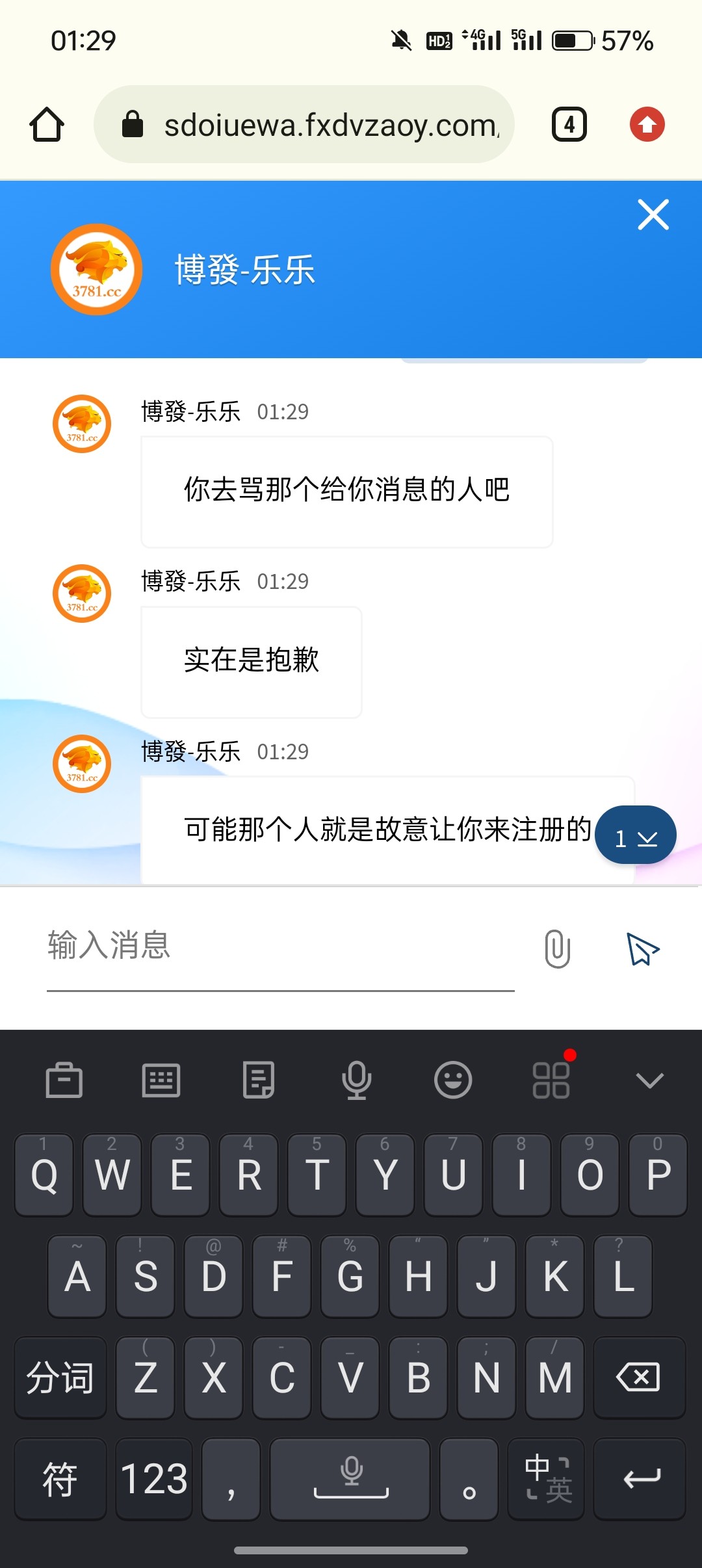Start keyboard voice input from toolbar
Screen dimensions: 702x1568
356,1080
